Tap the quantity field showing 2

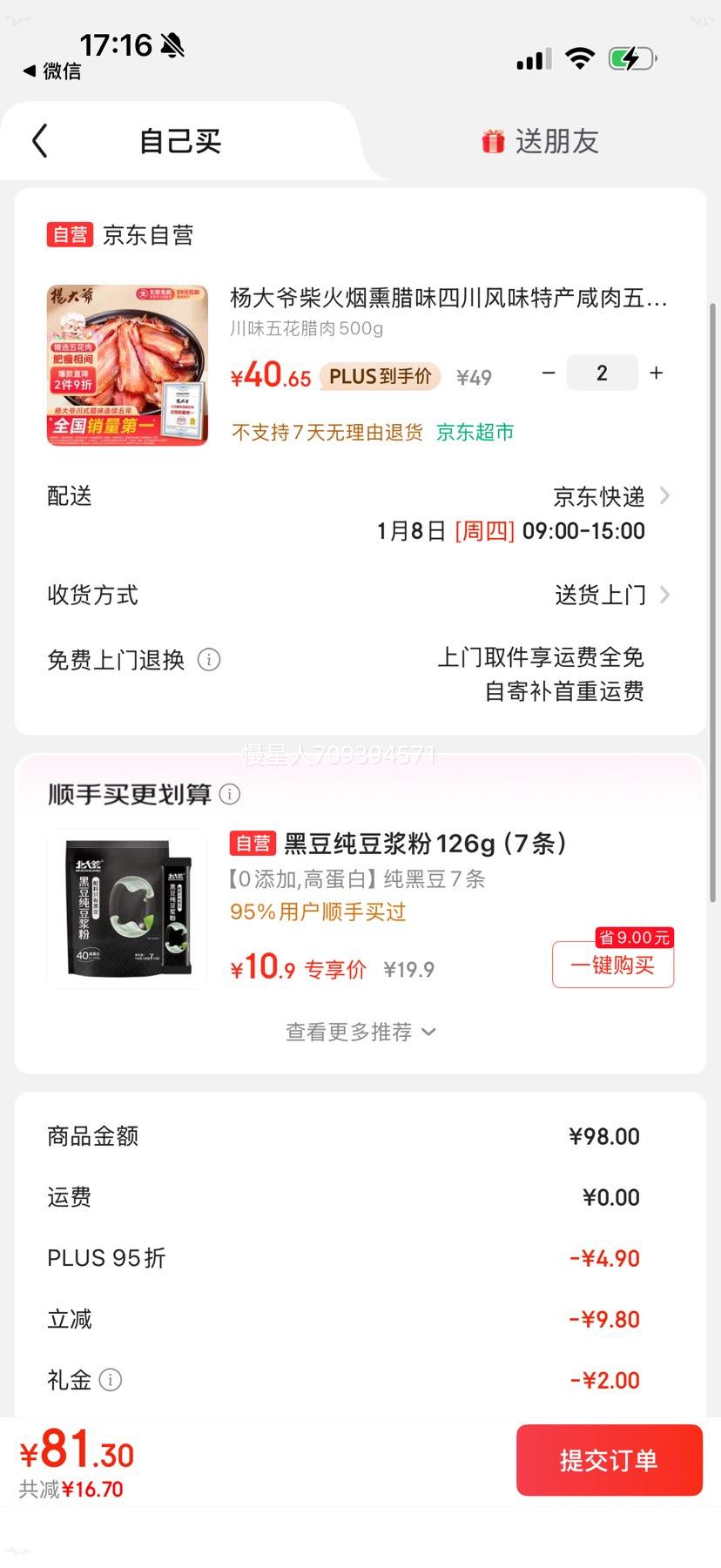point(602,373)
